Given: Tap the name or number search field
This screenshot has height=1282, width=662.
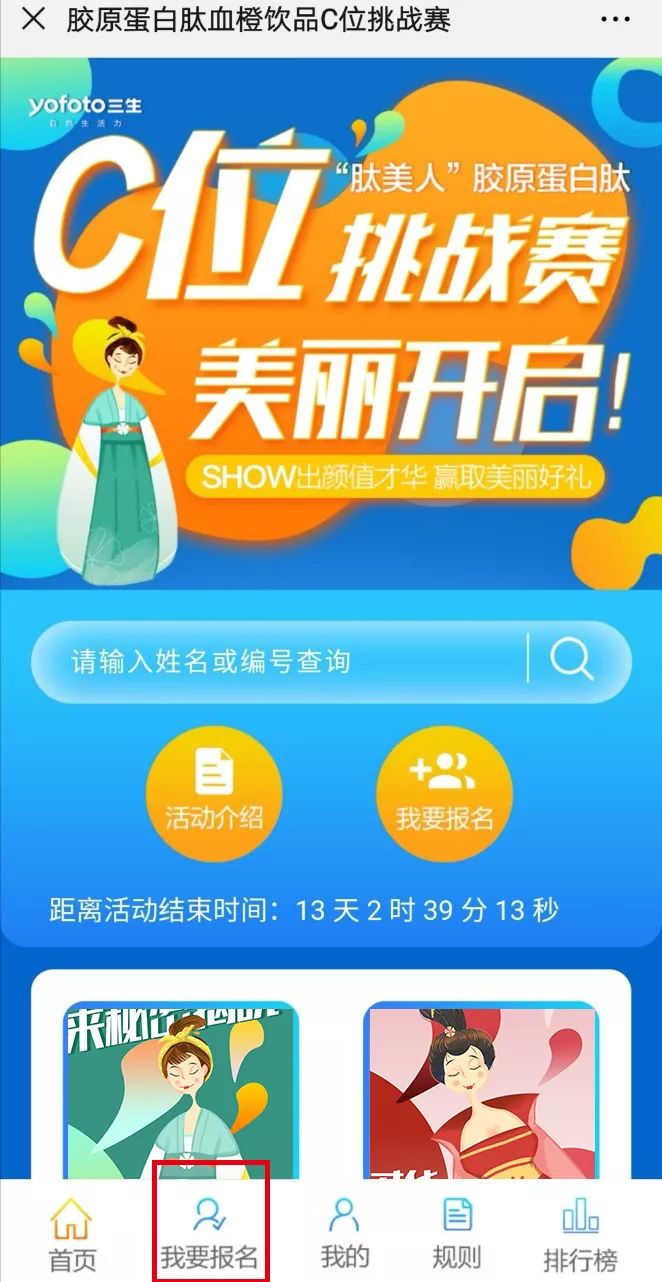Looking at the screenshot, I should tap(280, 661).
